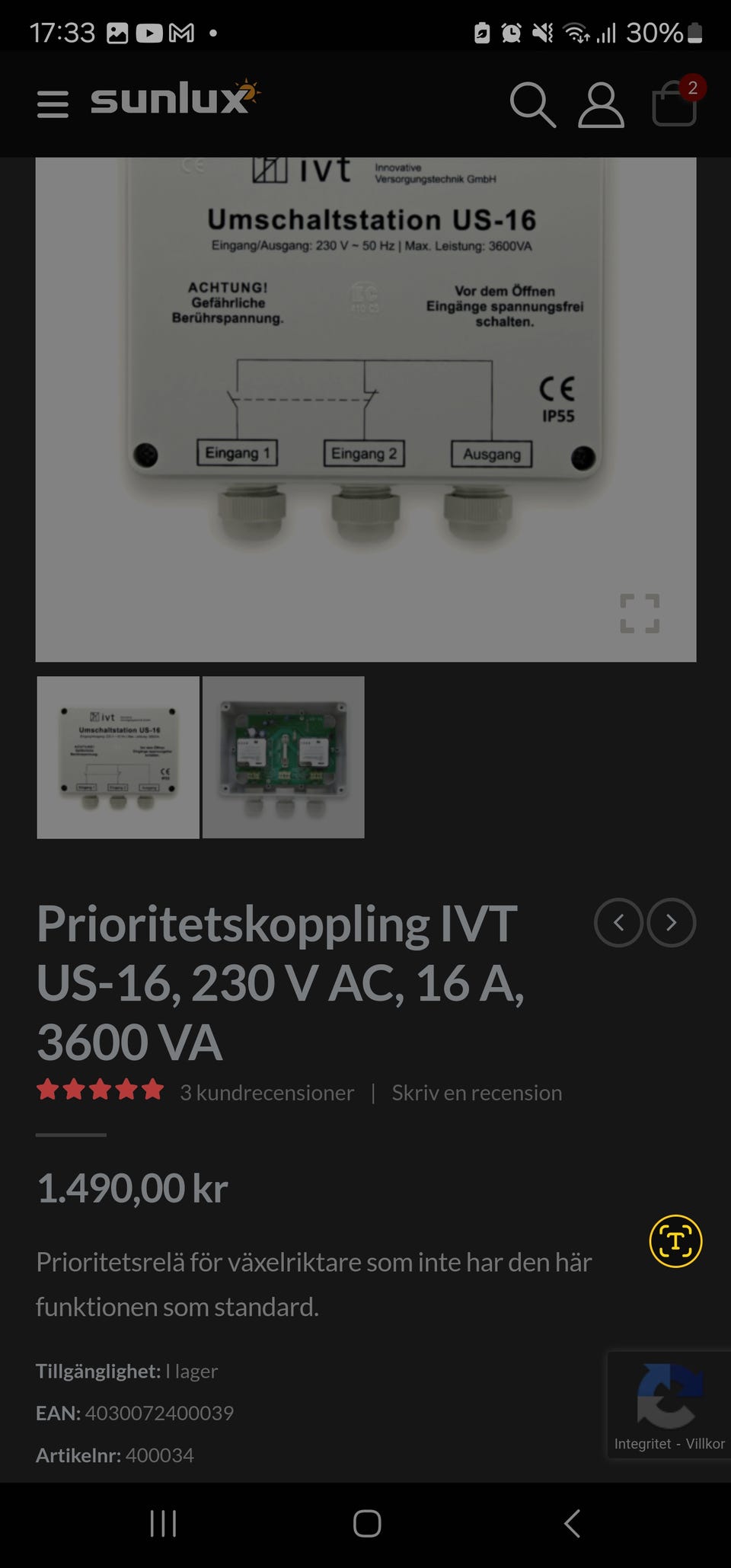The height and width of the screenshot is (1568, 731).
Task: Open the hamburger menu
Action: click(x=53, y=104)
